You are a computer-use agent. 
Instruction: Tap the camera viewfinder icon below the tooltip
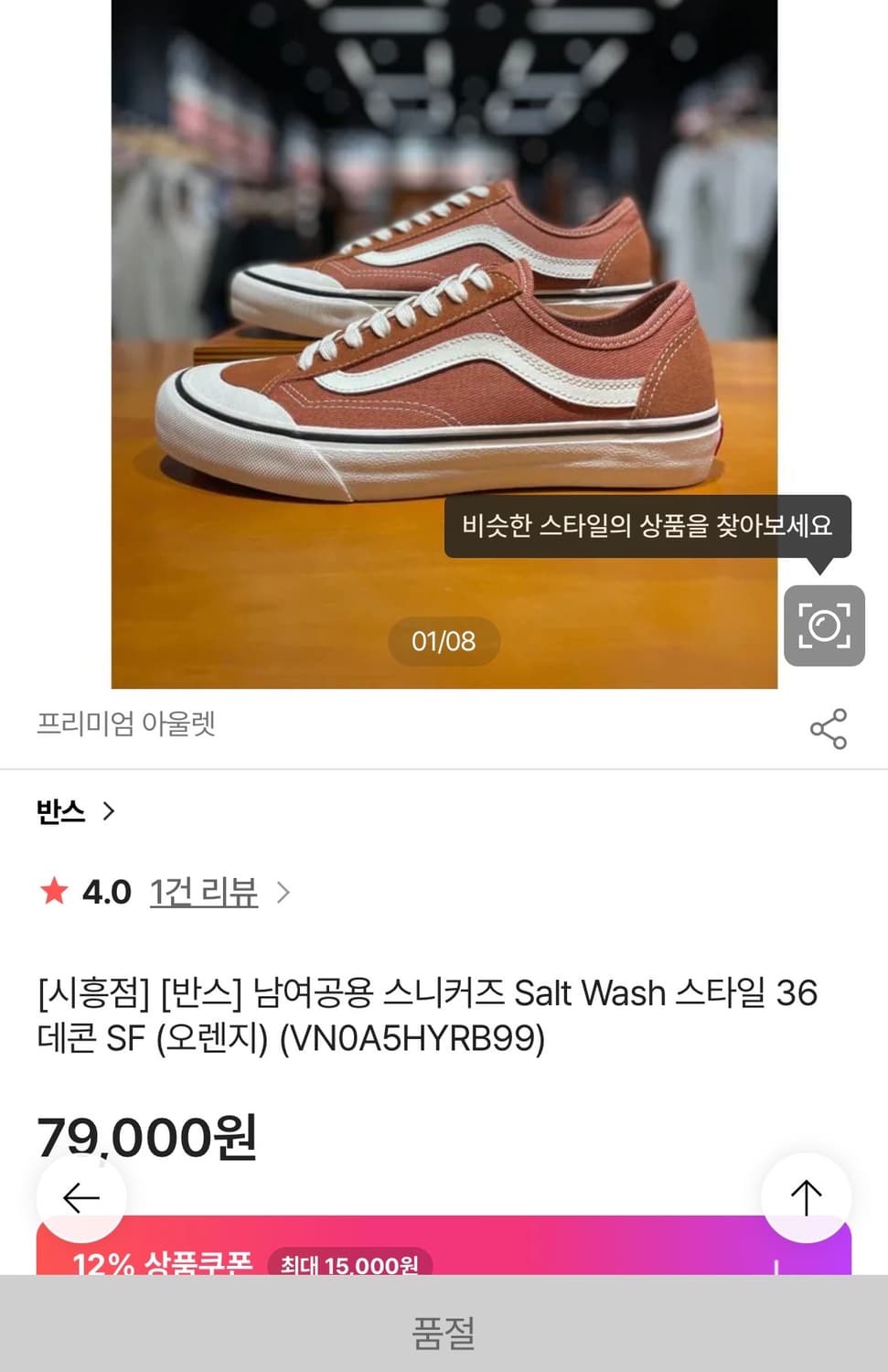click(x=823, y=627)
